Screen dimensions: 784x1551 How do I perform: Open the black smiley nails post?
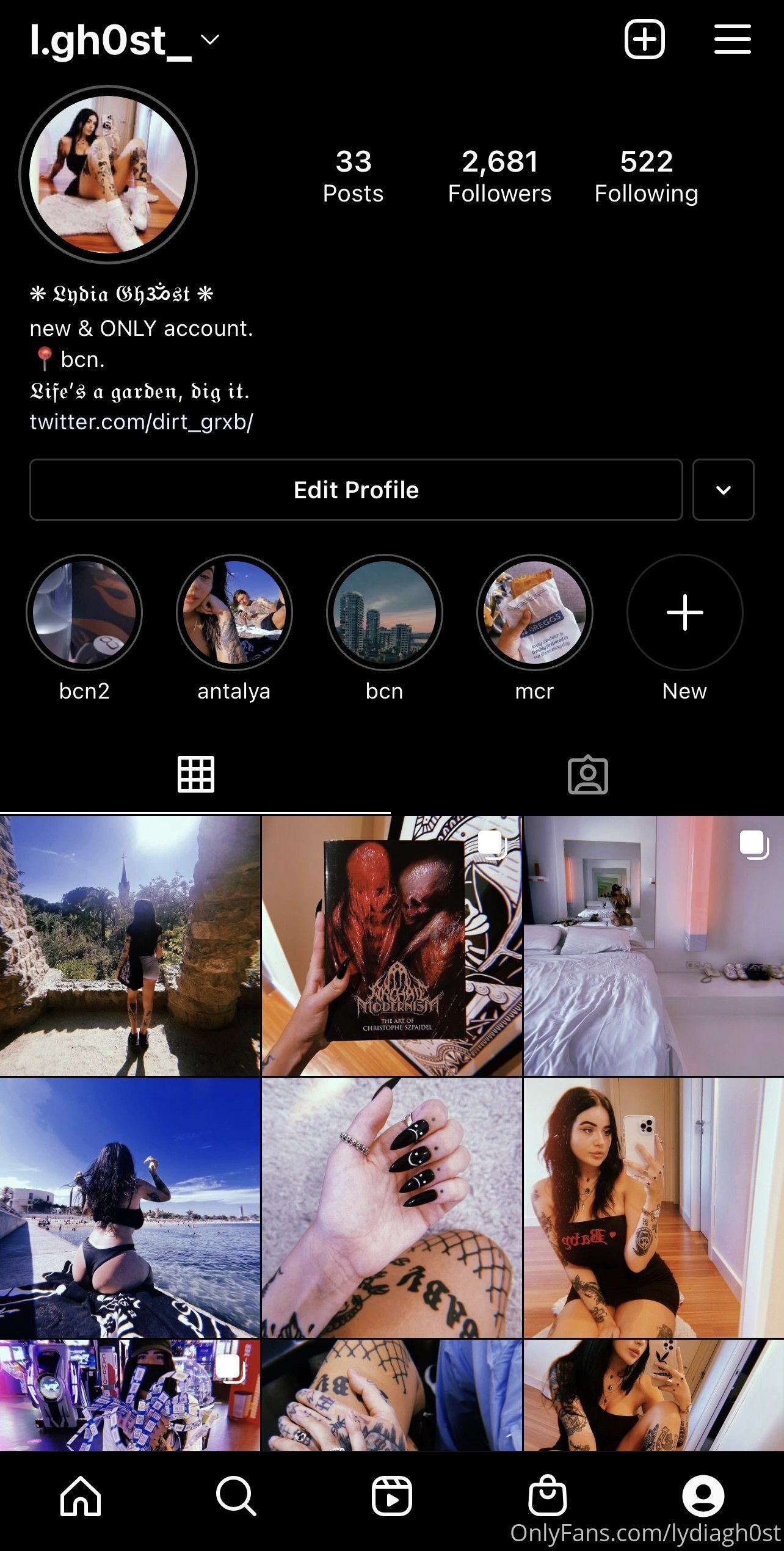[x=391, y=1207]
